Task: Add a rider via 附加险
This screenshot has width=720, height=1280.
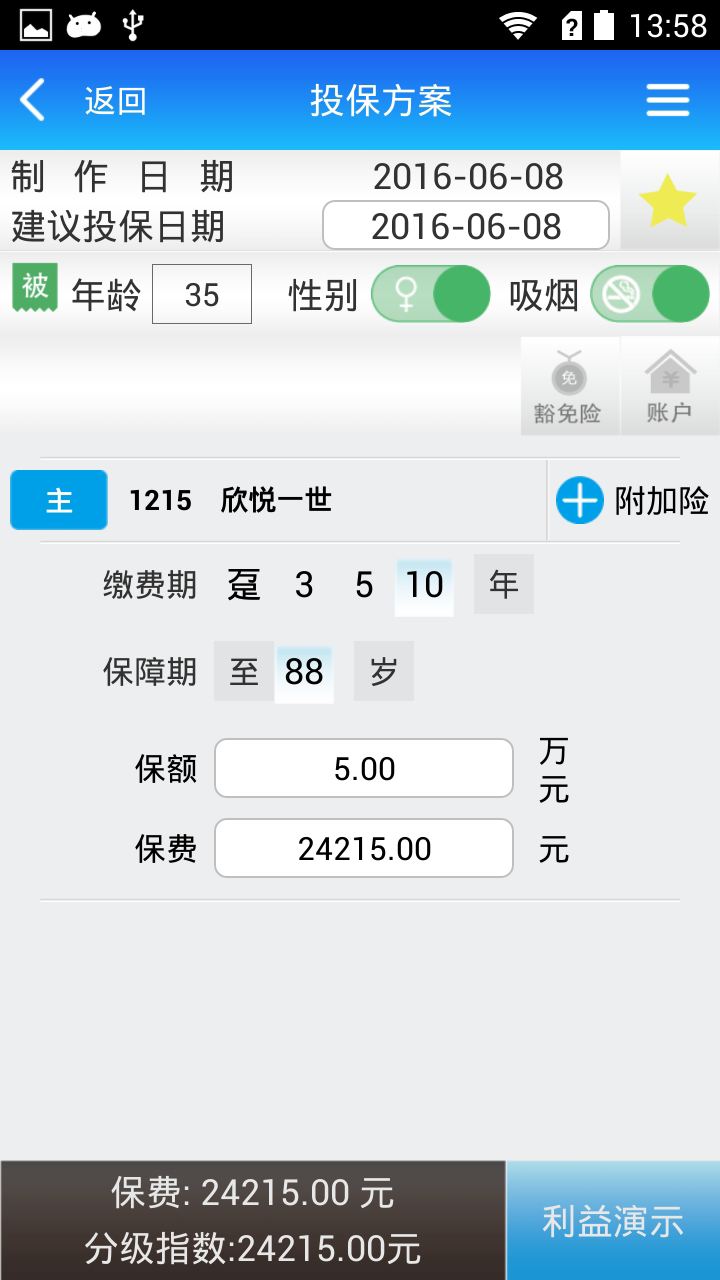Action: point(632,500)
